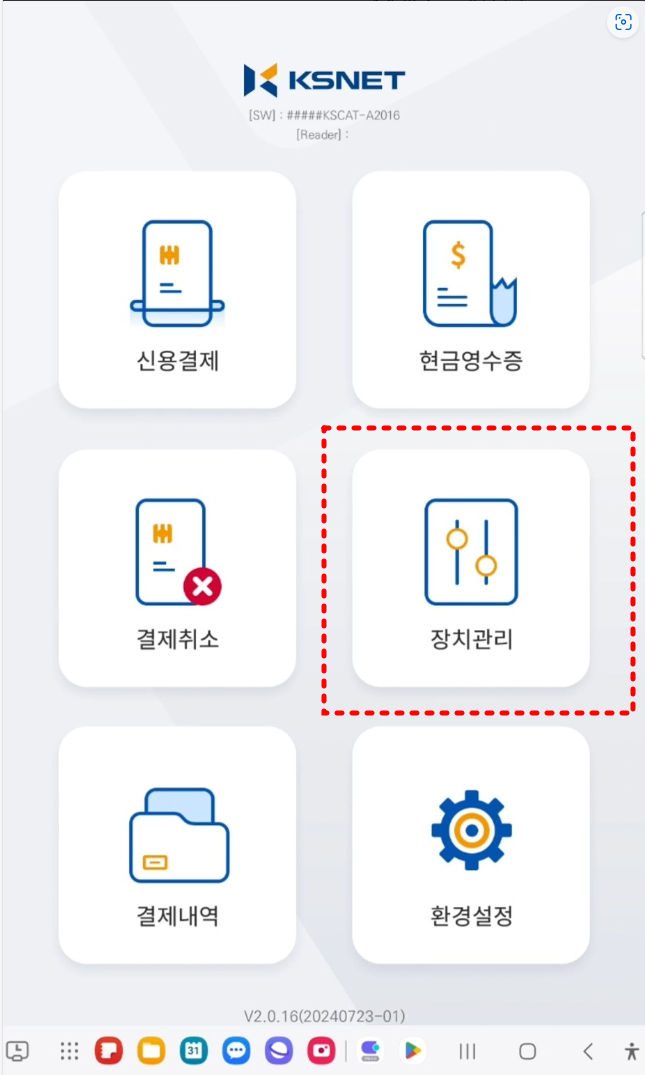
Task: Open the 현금영수증 cash receipt tile
Action: (x=470, y=290)
